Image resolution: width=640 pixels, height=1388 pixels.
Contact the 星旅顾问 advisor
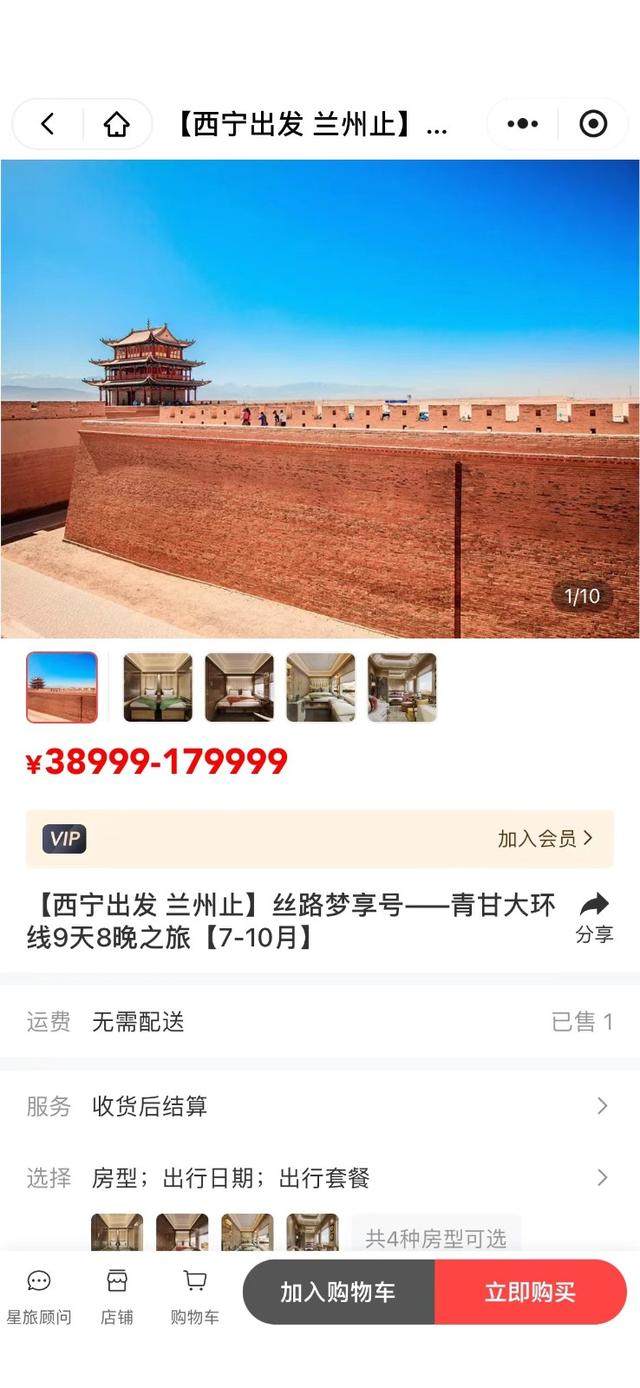tap(38, 1297)
